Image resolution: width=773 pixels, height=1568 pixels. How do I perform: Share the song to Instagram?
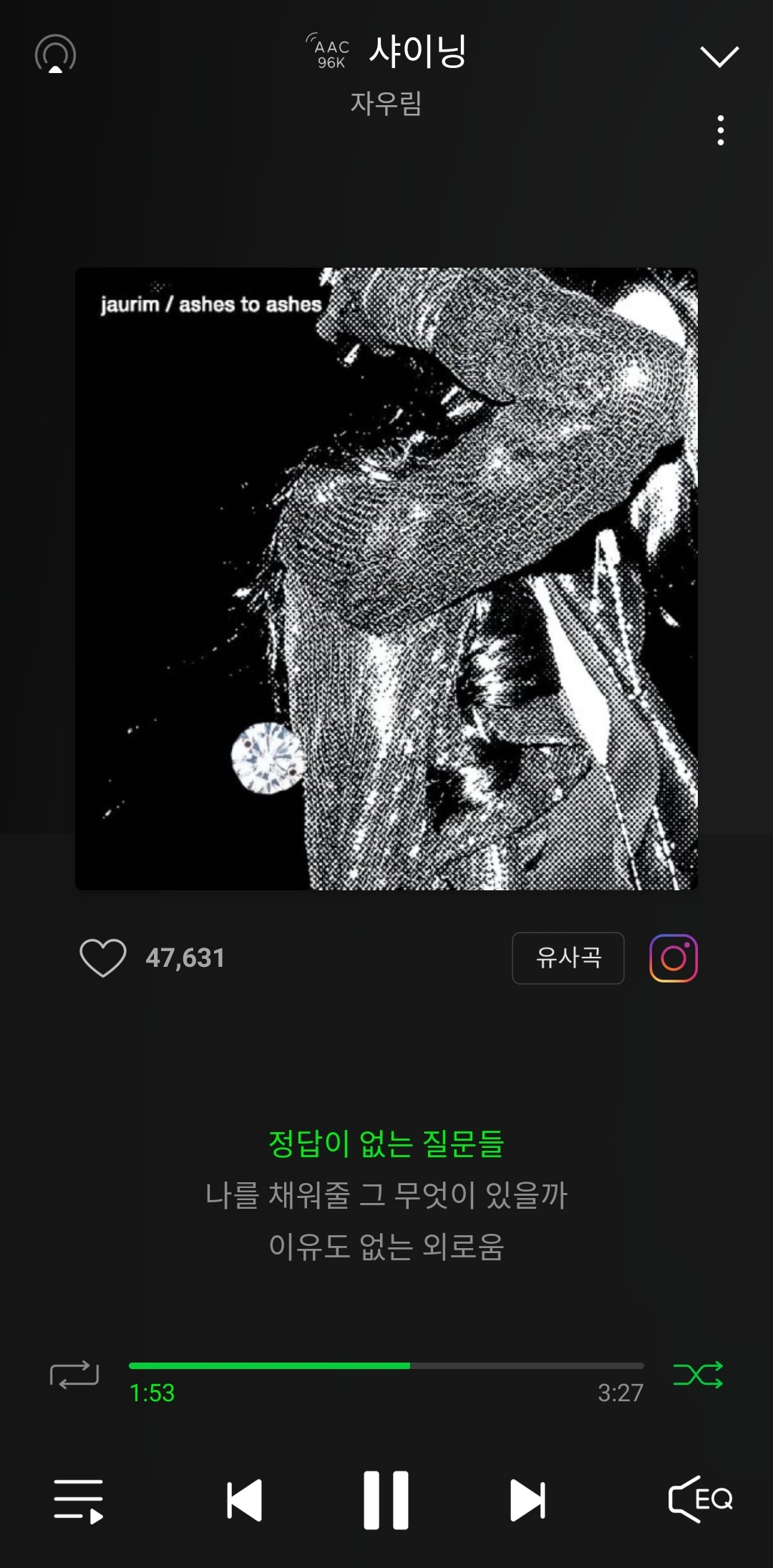(x=673, y=958)
